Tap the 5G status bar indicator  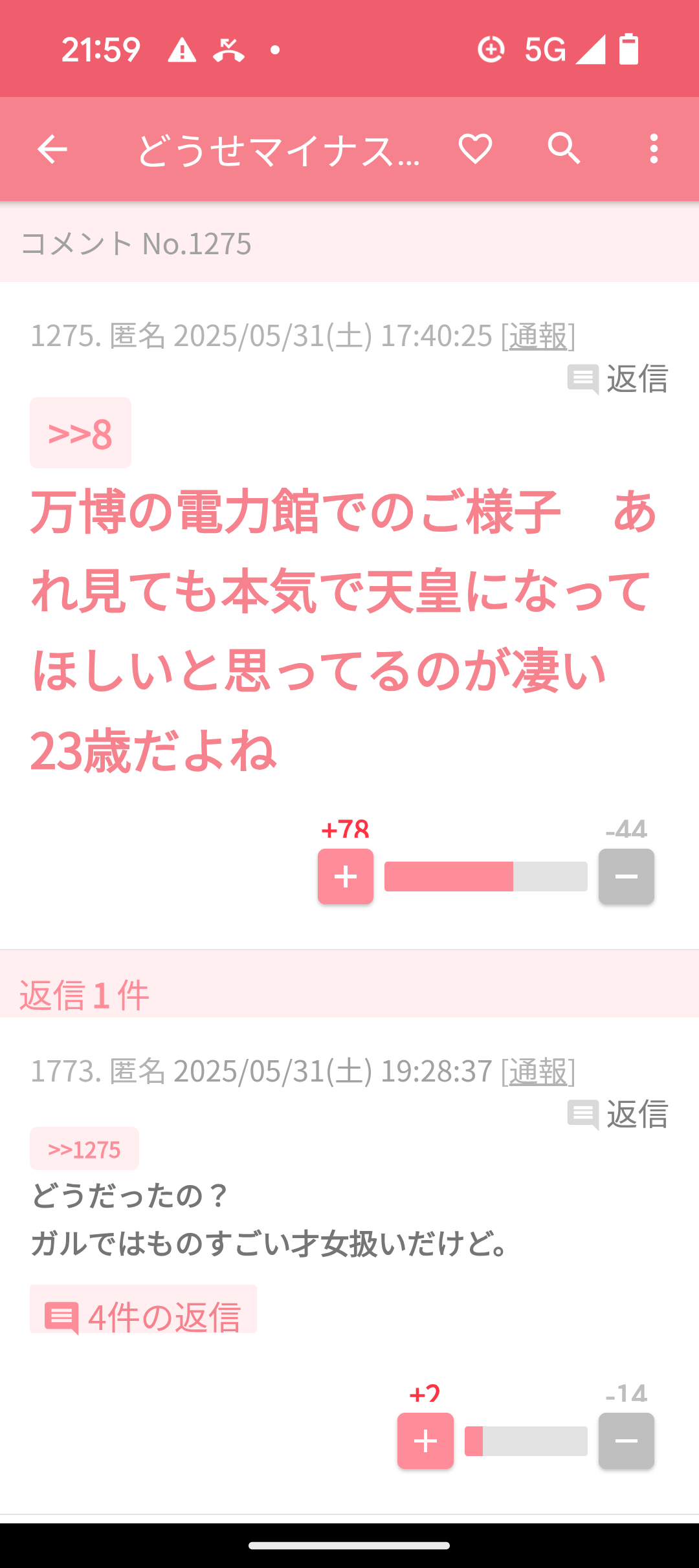pyautogui.click(x=544, y=49)
